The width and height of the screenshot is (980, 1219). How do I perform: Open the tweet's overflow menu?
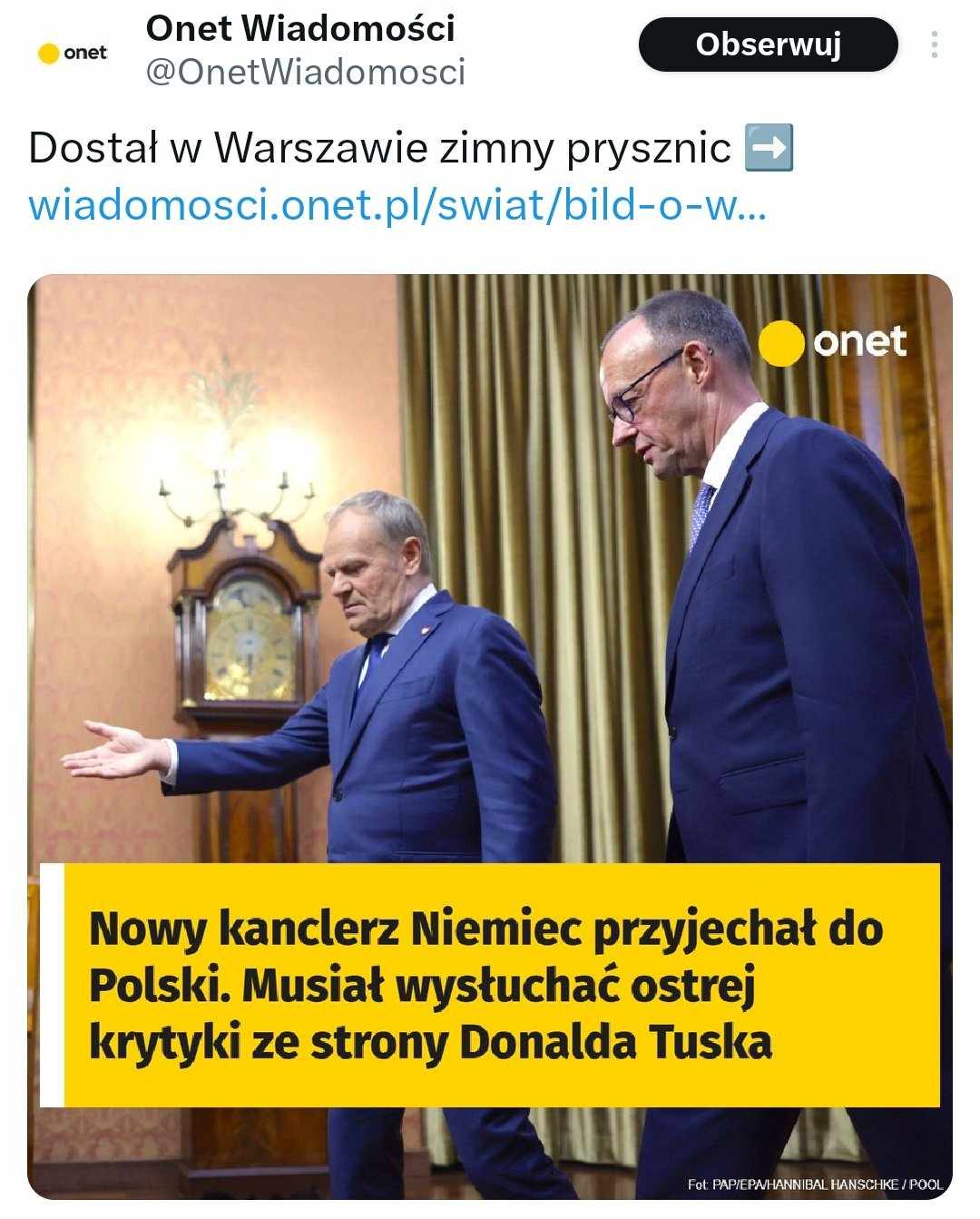[x=934, y=45]
